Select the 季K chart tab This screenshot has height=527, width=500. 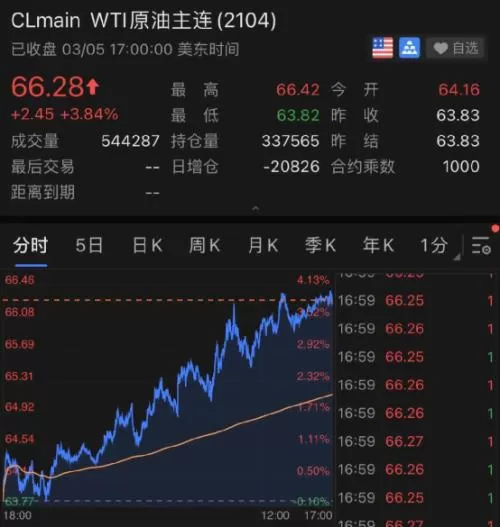point(321,245)
